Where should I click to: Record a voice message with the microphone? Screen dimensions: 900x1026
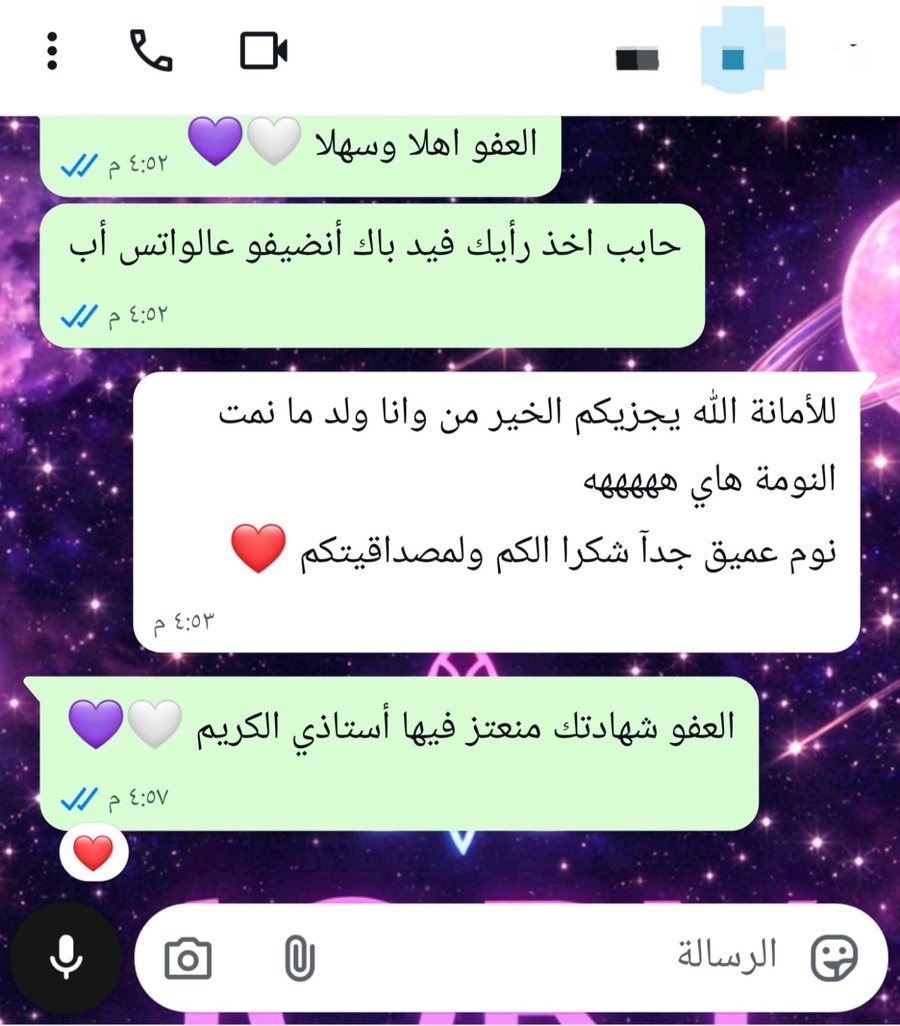point(66,959)
